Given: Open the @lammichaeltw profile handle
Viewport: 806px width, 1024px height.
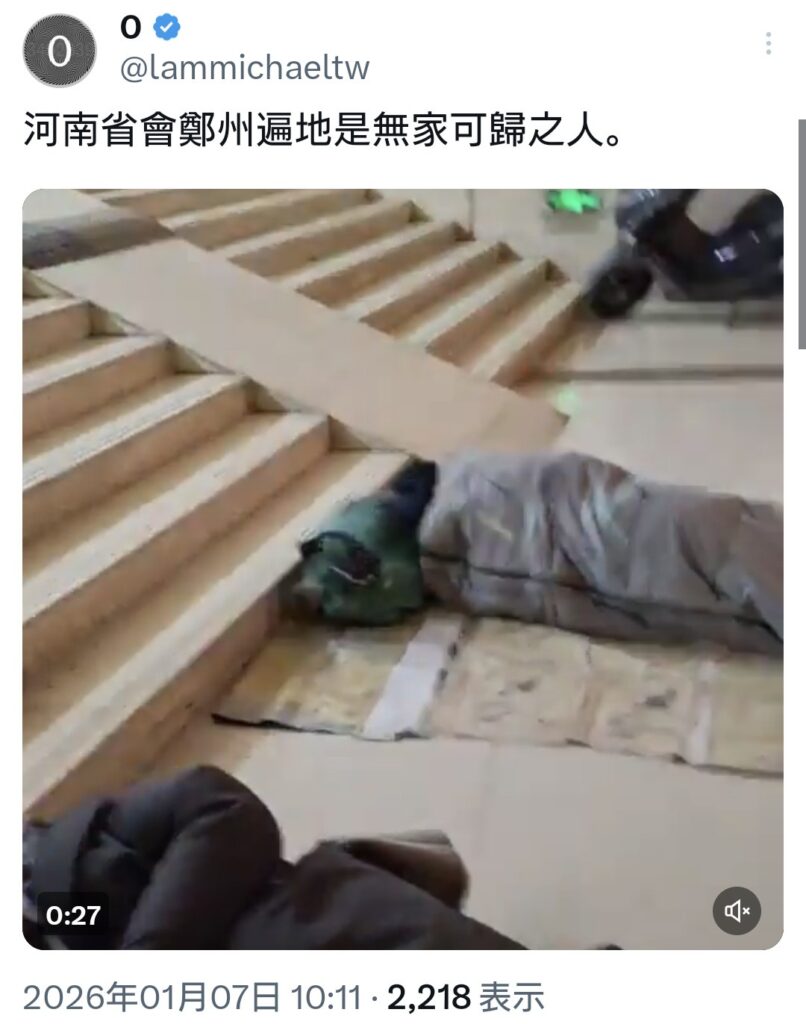Looking at the screenshot, I should [x=245, y=68].
